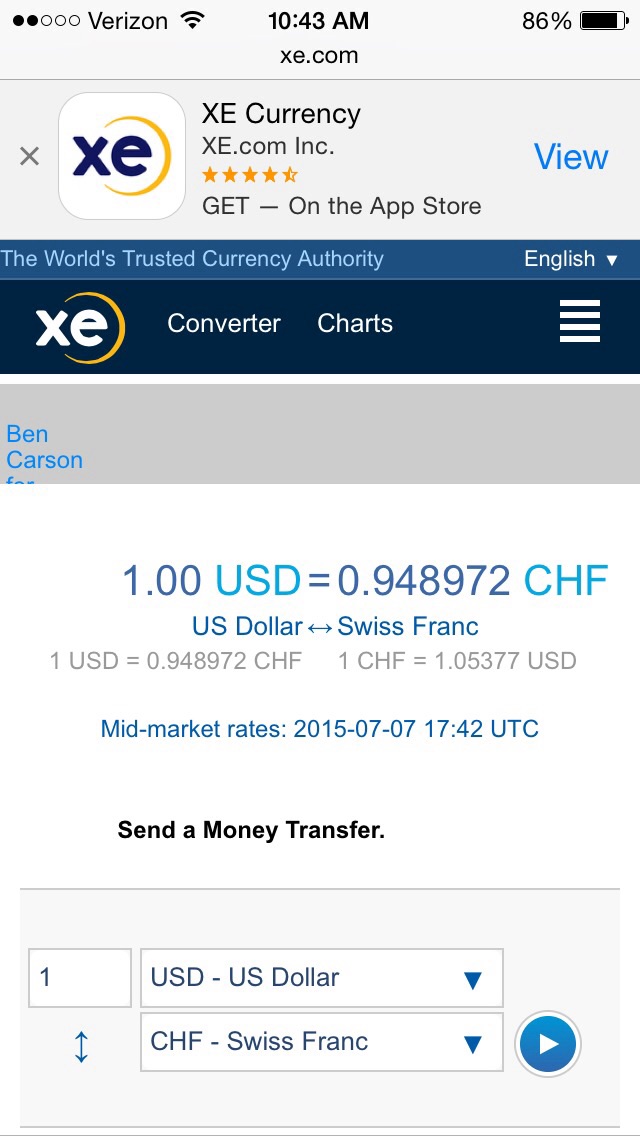This screenshot has height=1136, width=640.
Task: Expand the CHF - Swiss Franc dropdown
Action: coord(322,1042)
